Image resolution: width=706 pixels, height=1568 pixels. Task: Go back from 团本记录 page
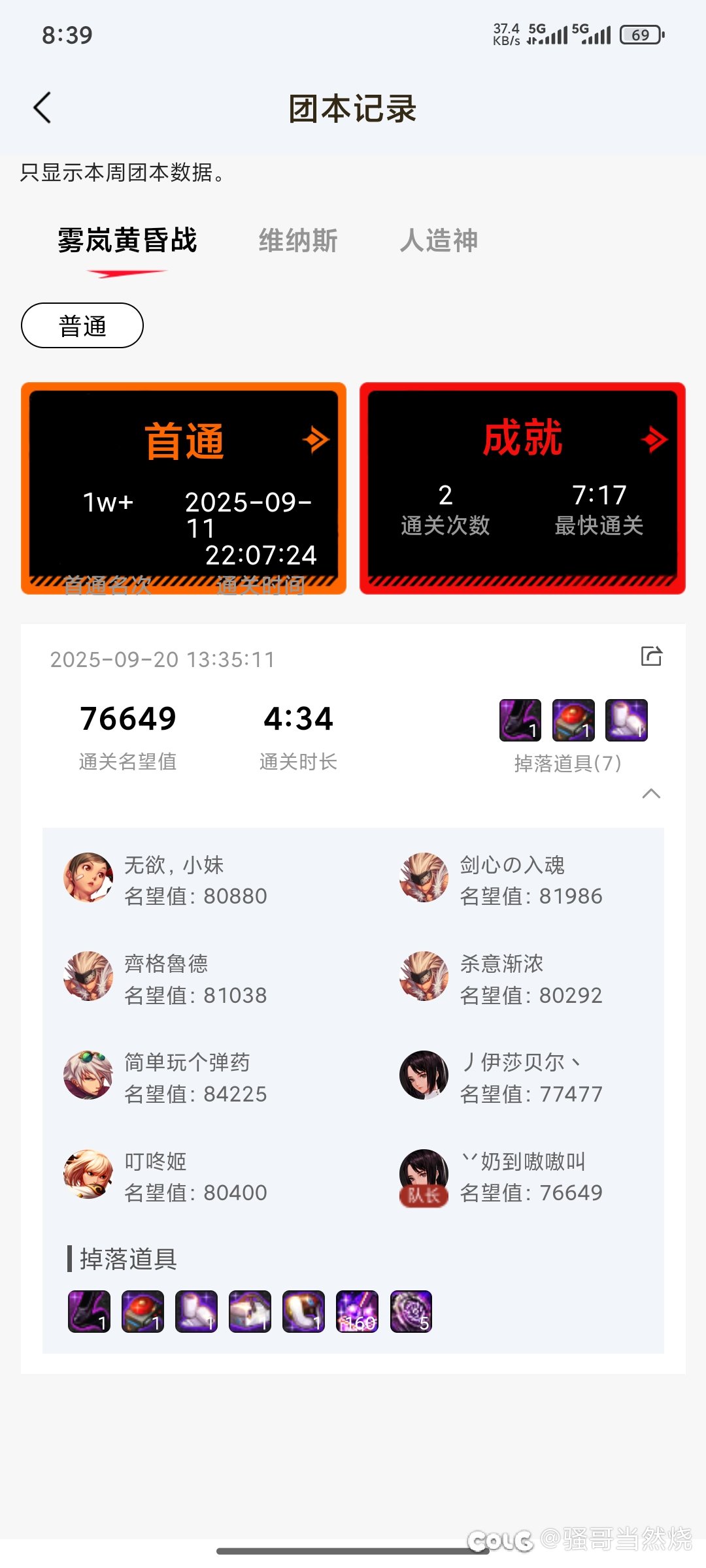(x=42, y=108)
